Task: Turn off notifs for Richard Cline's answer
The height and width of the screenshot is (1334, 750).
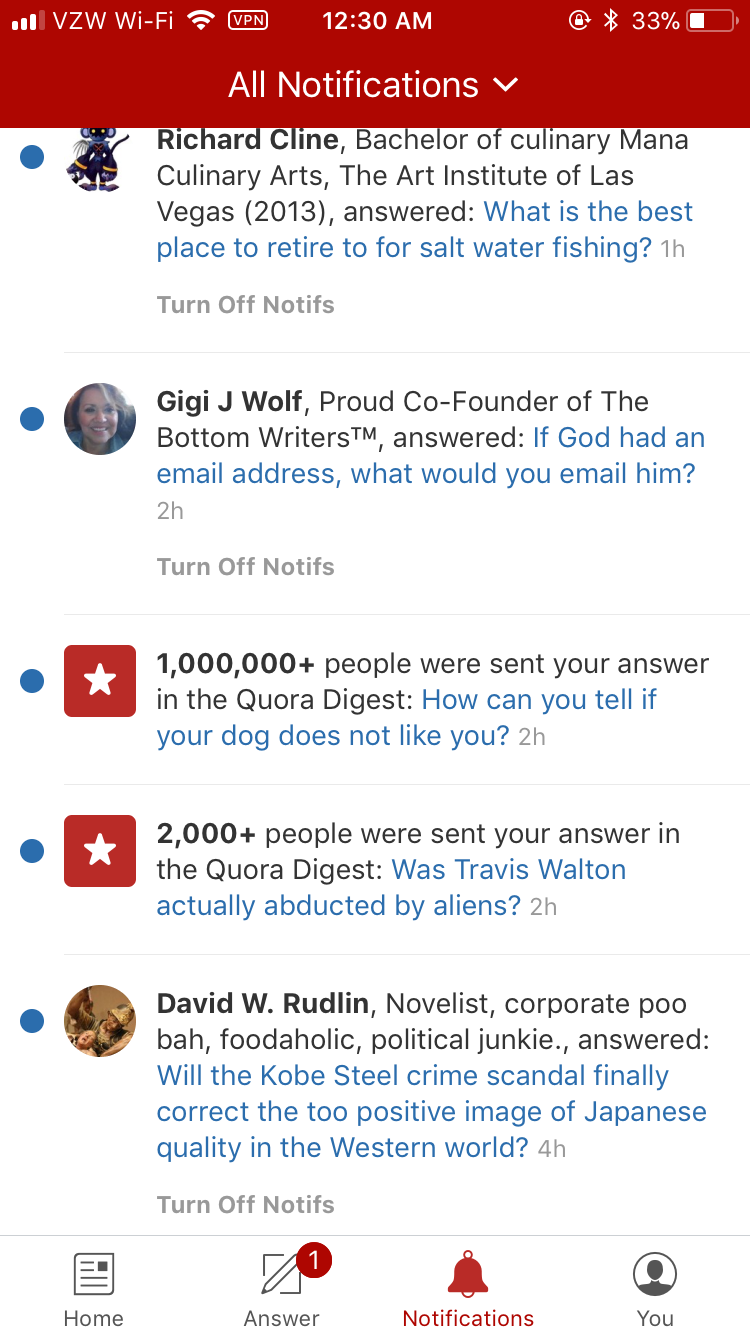Action: coord(245,305)
